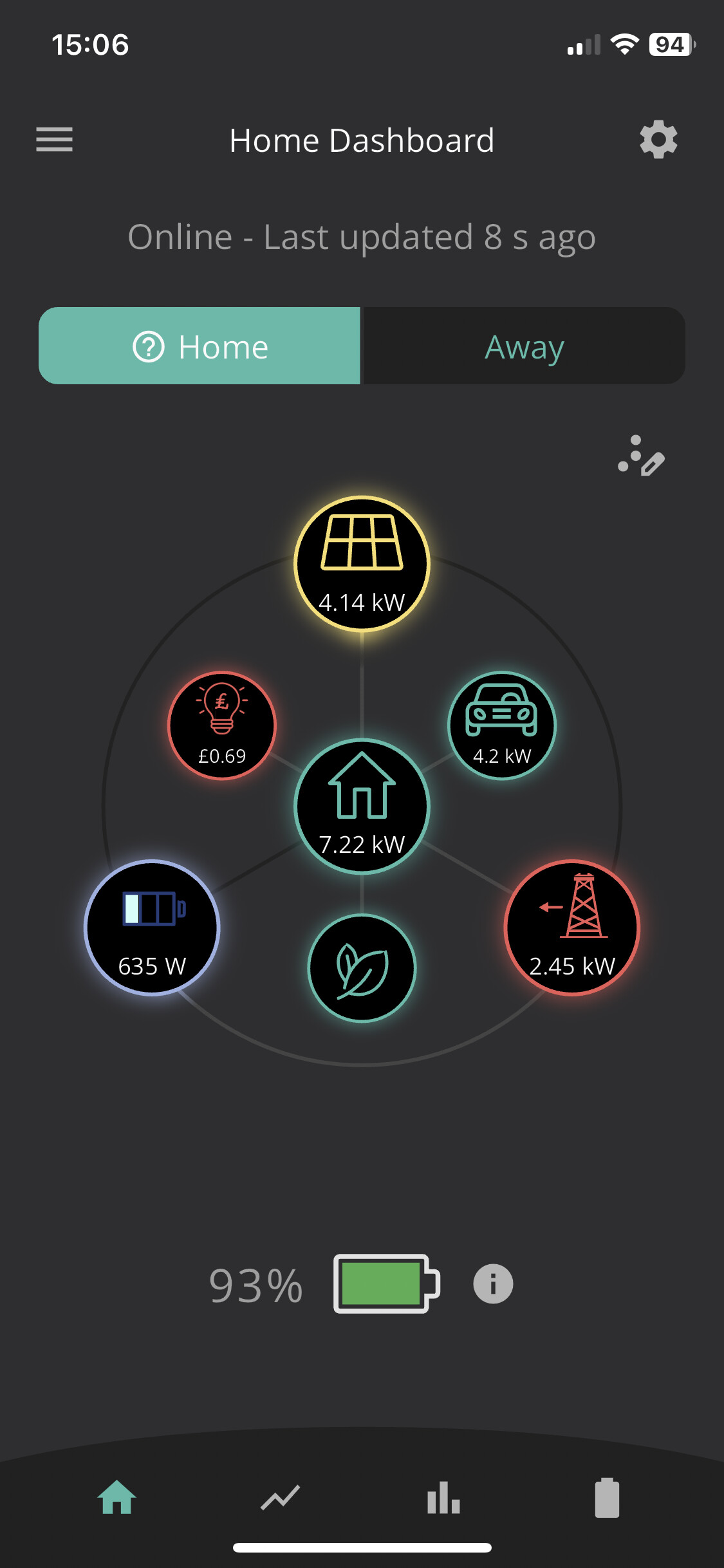Switch to Away mode
Image resolution: width=724 pixels, height=1568 pixels.
524,346
